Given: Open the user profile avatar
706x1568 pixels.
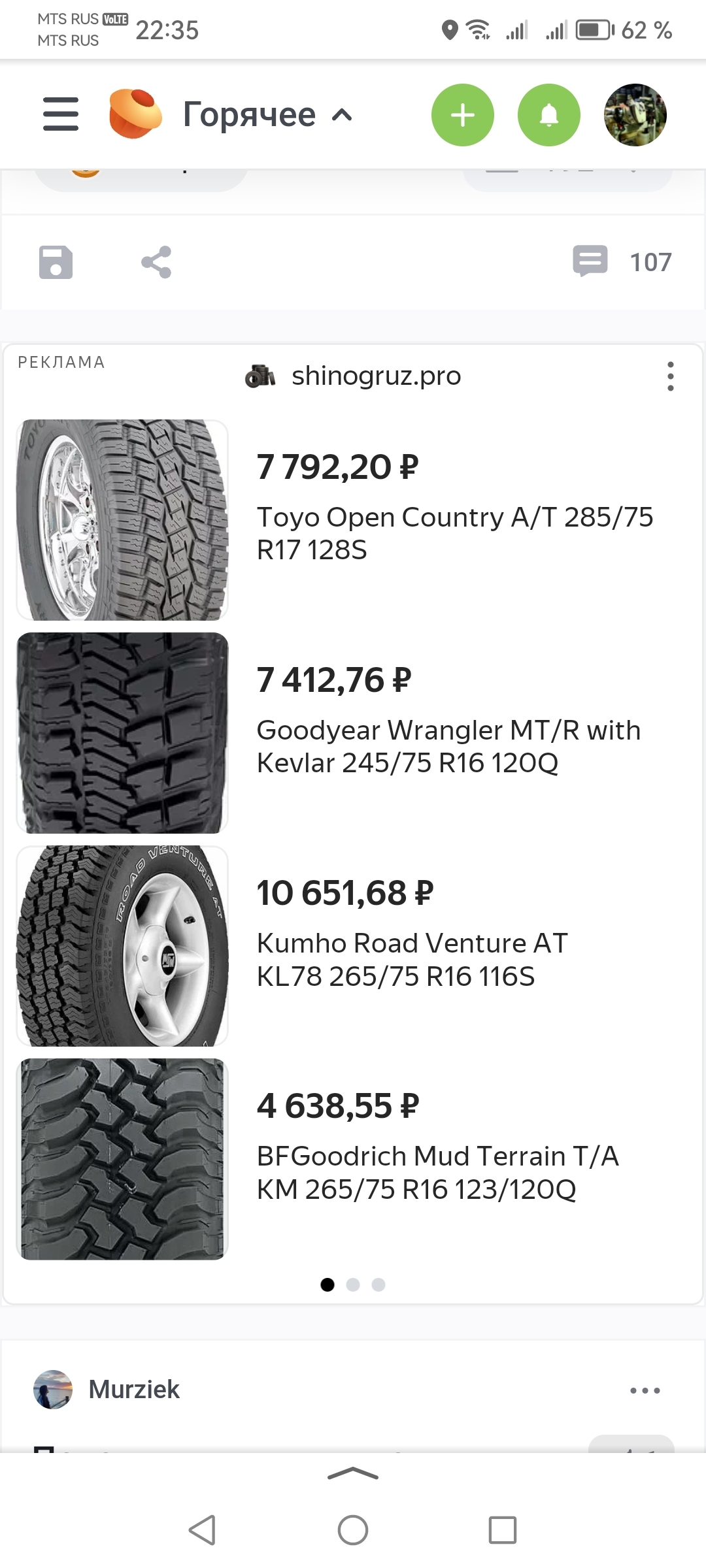Looking at the screenshot, I should coord(635,115).
